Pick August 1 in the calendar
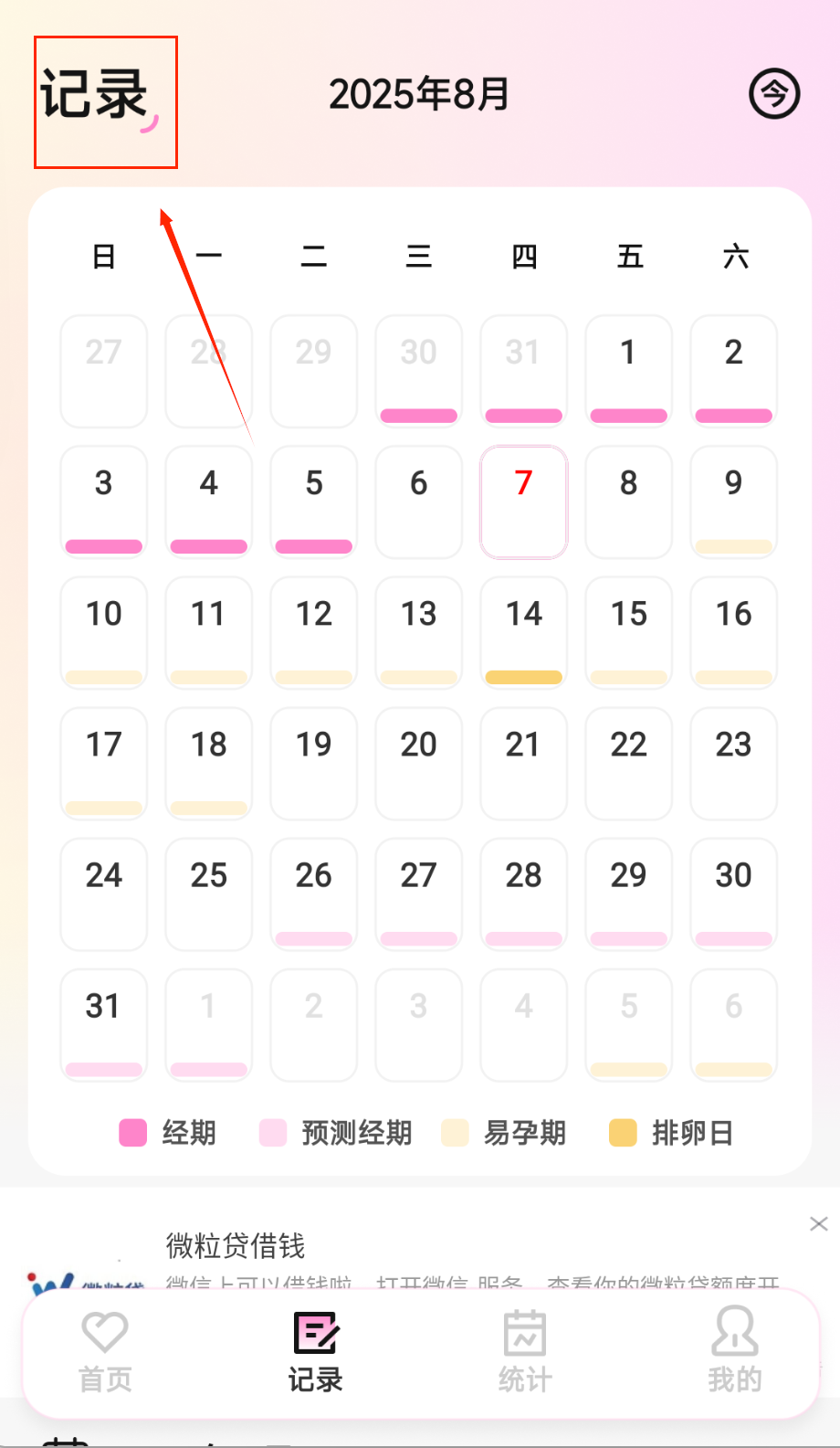The width and height of the screenshot is (840, 1448). pos(628,371)
